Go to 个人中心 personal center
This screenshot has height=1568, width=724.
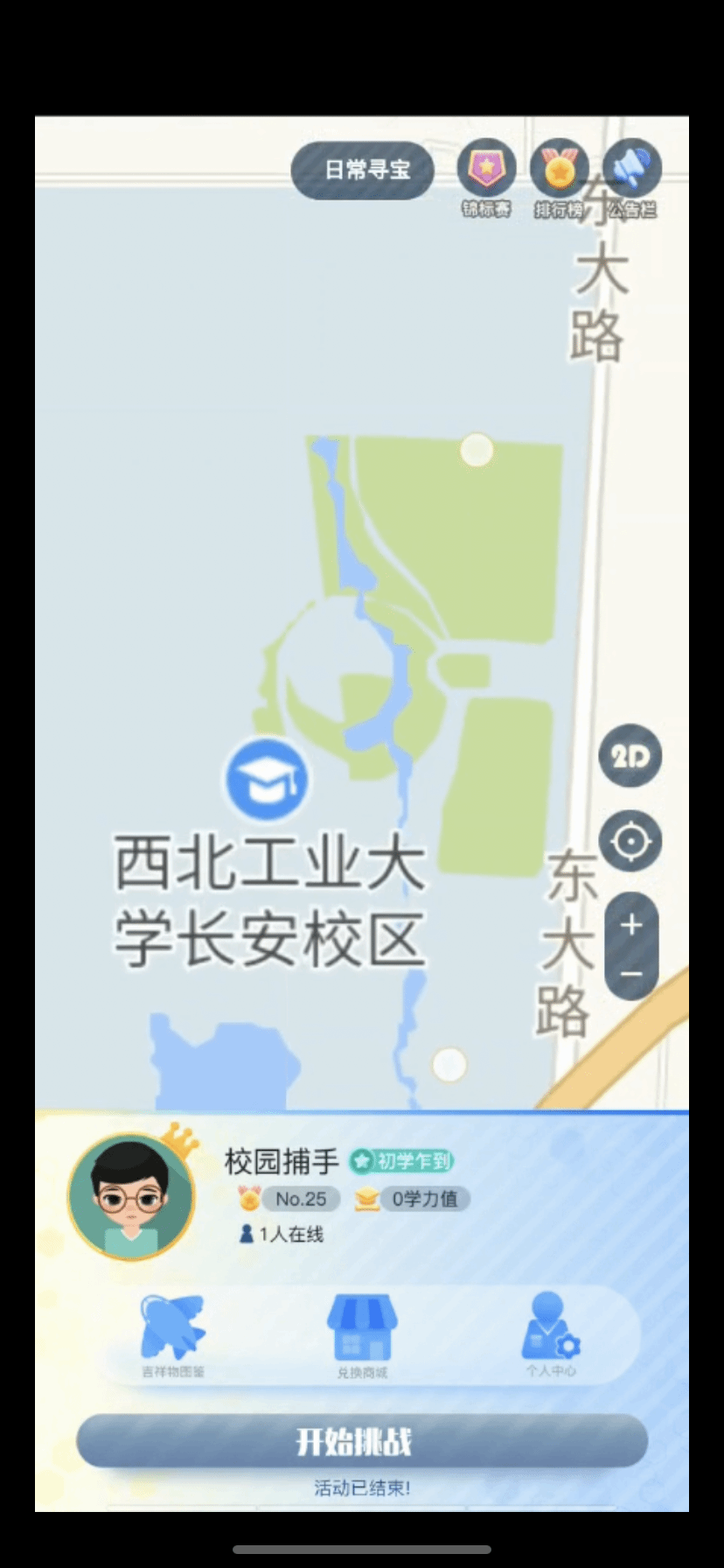550,1335
